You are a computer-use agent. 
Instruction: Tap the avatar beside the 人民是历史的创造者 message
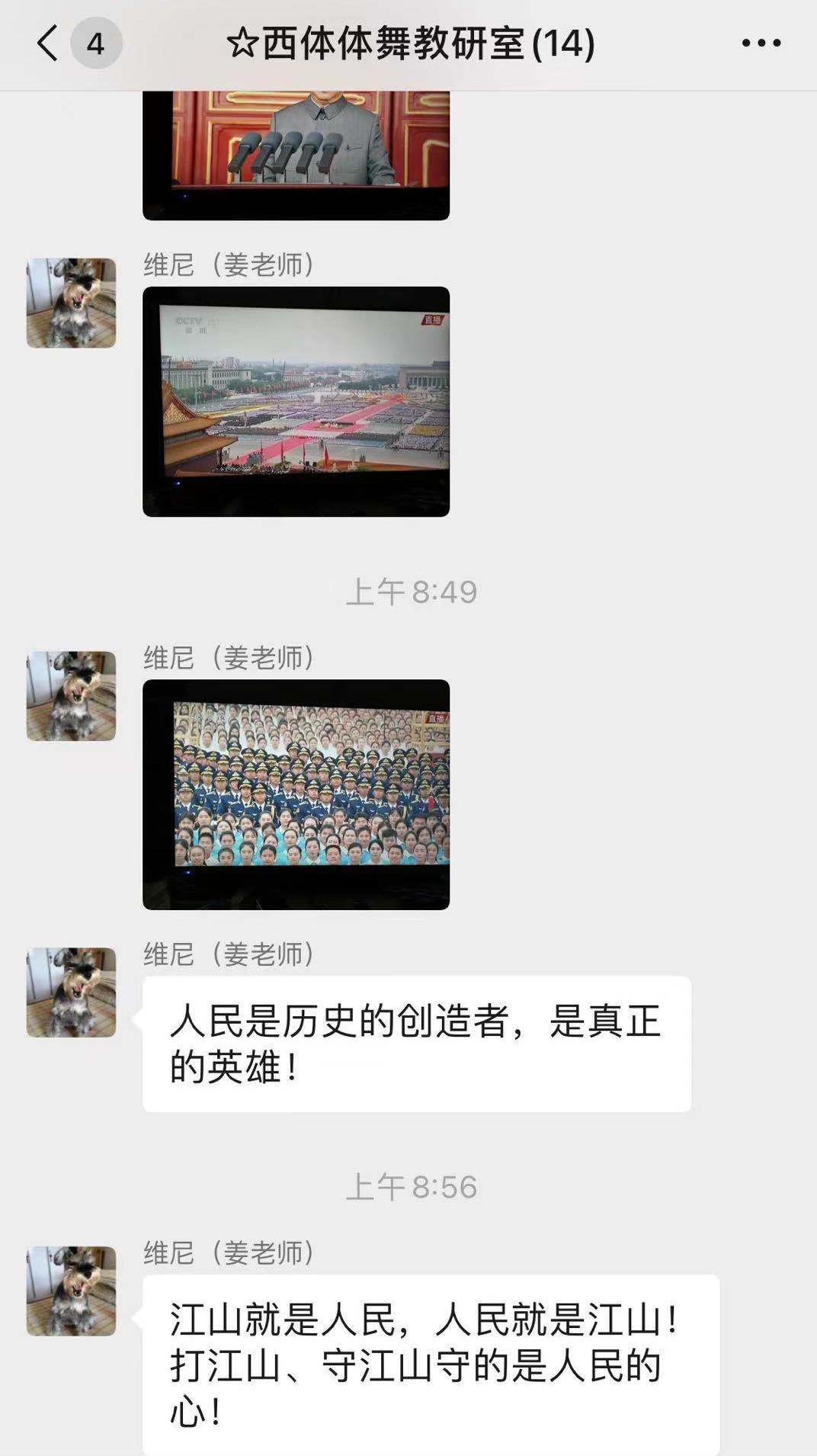(x=71, y=992)
